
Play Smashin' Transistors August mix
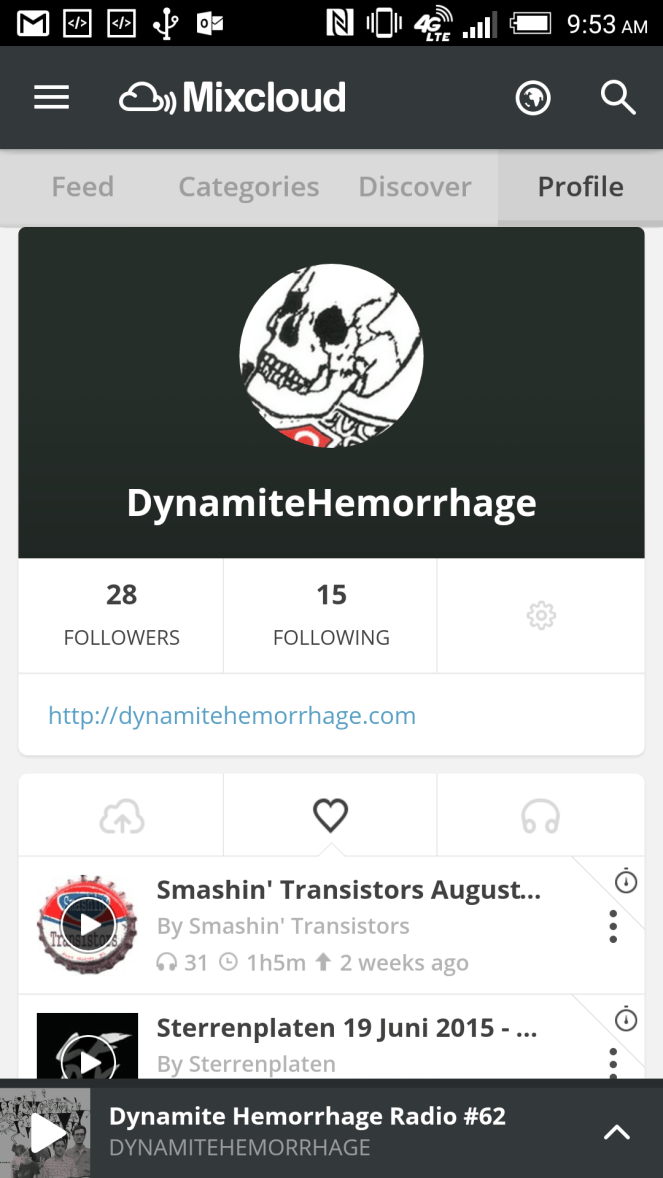(x=88, y=925)
